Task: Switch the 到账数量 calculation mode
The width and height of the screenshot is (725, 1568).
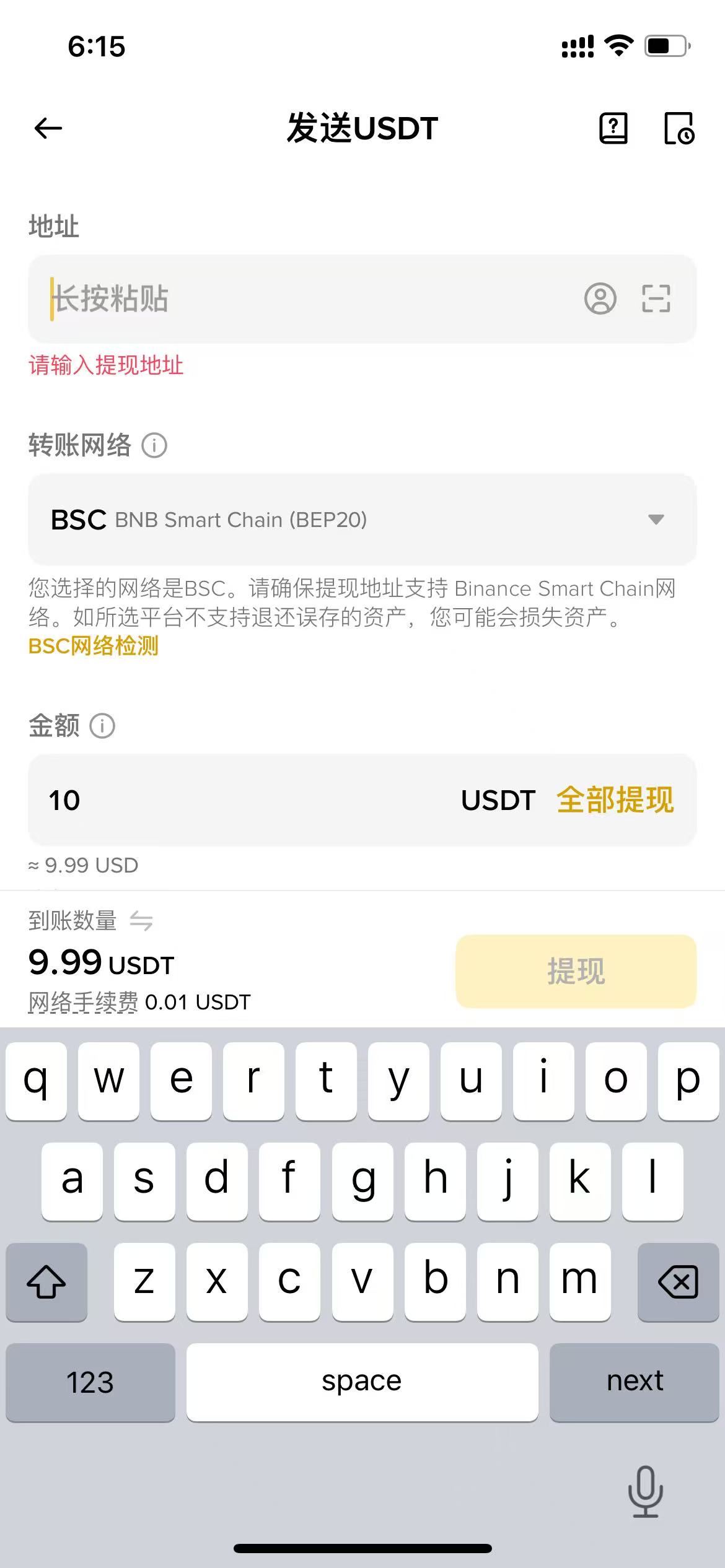Action: click(x=141, y=921)
